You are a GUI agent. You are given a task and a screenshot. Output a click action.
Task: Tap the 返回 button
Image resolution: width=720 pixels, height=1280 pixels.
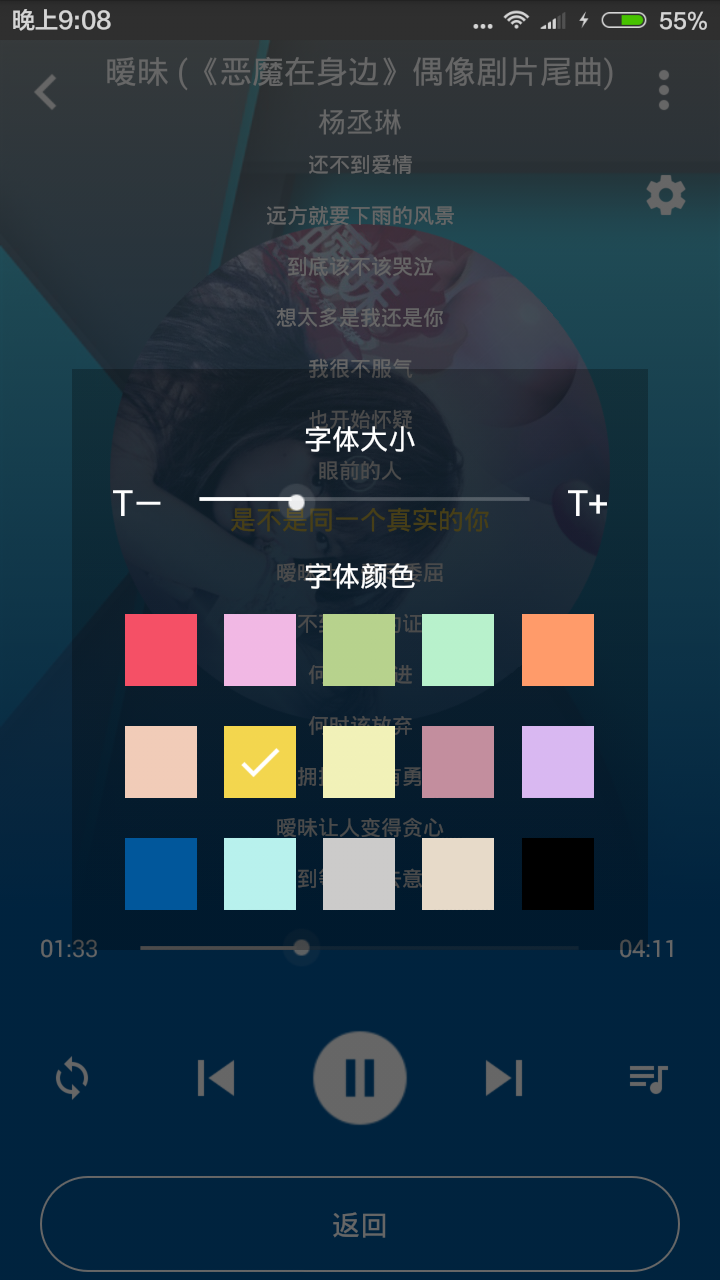(x=360, y=1224)
